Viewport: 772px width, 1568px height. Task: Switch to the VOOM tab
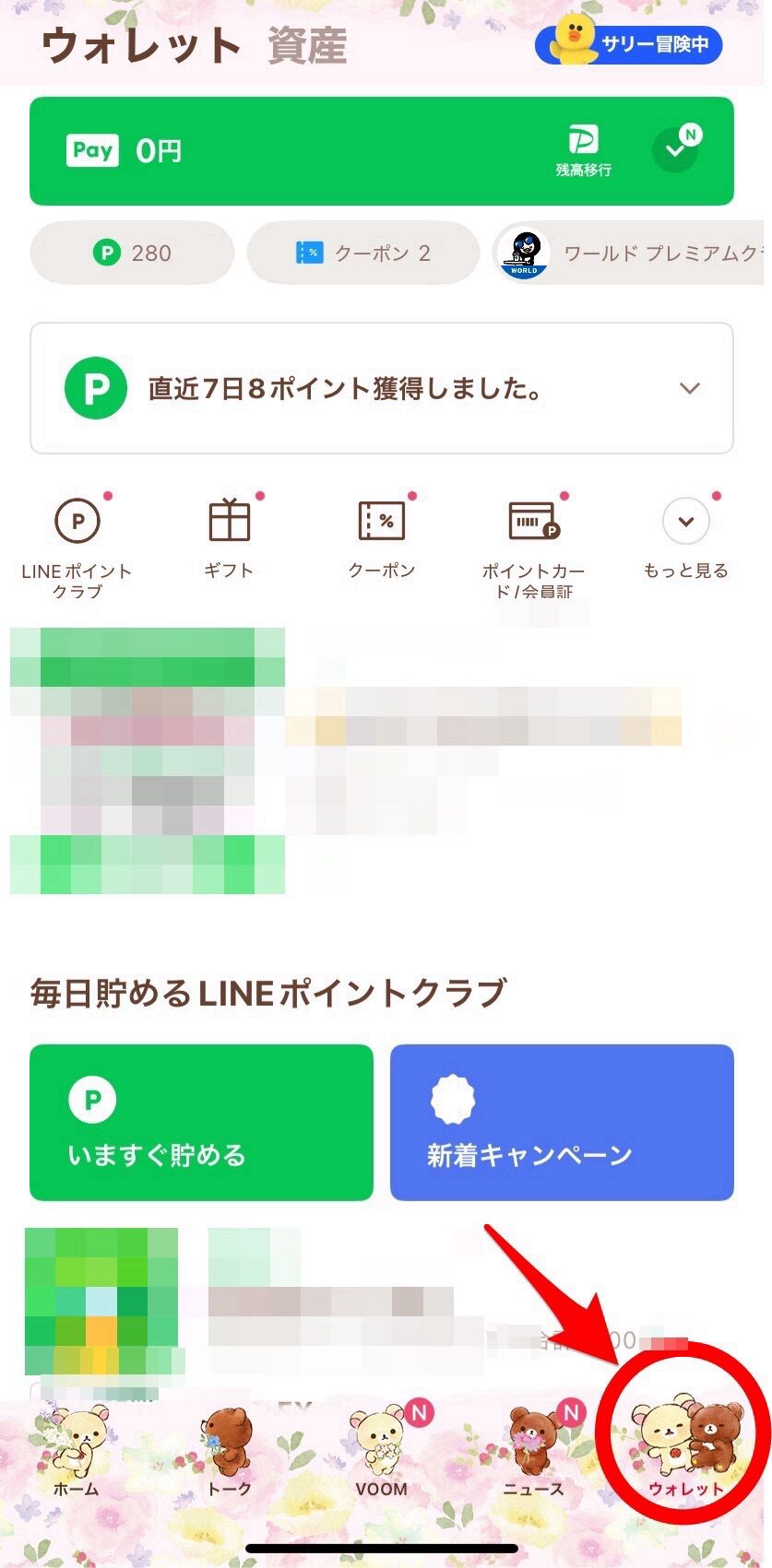click(381, 1451)
